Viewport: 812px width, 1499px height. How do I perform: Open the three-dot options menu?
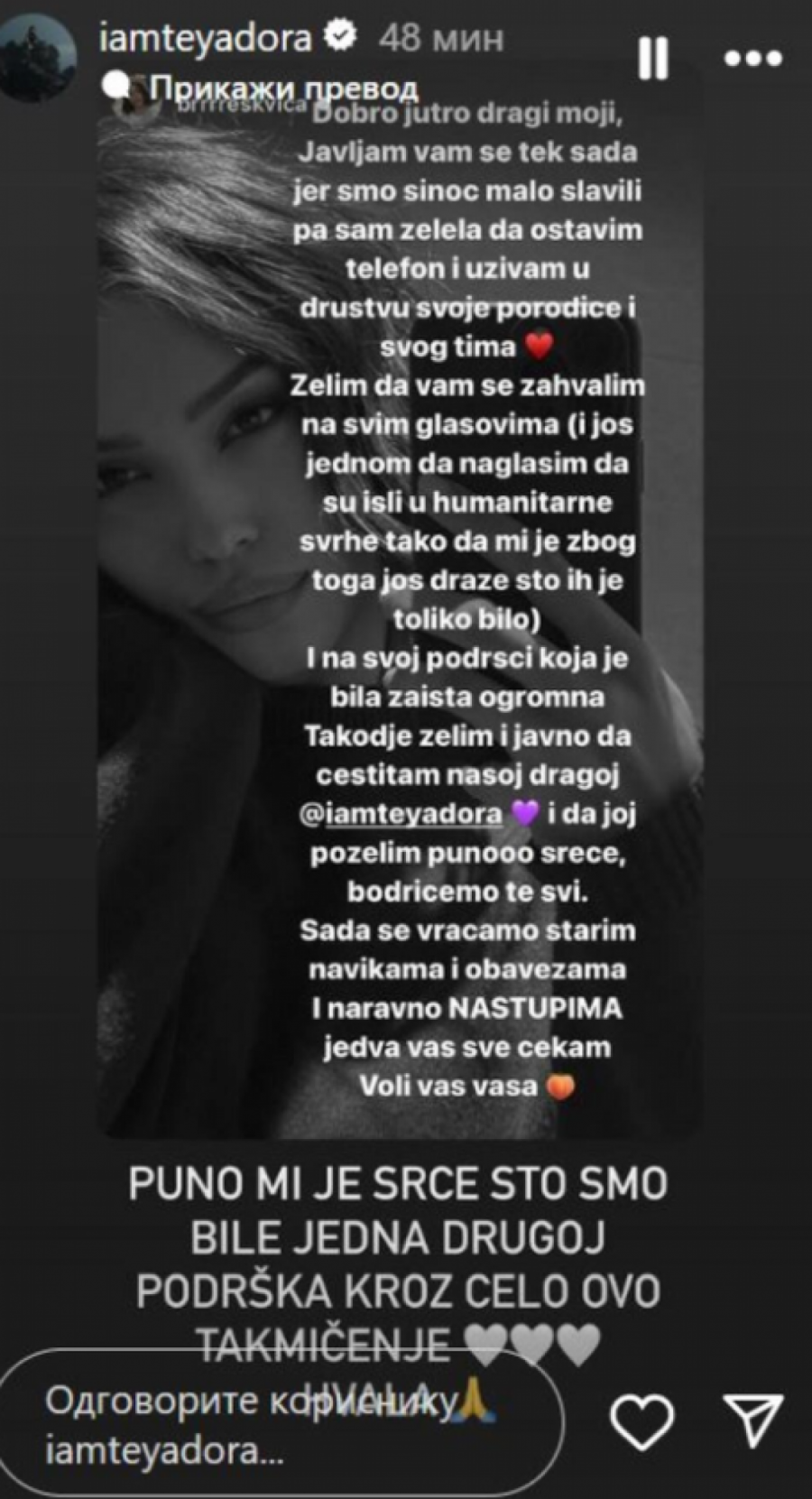click(753, 59)
